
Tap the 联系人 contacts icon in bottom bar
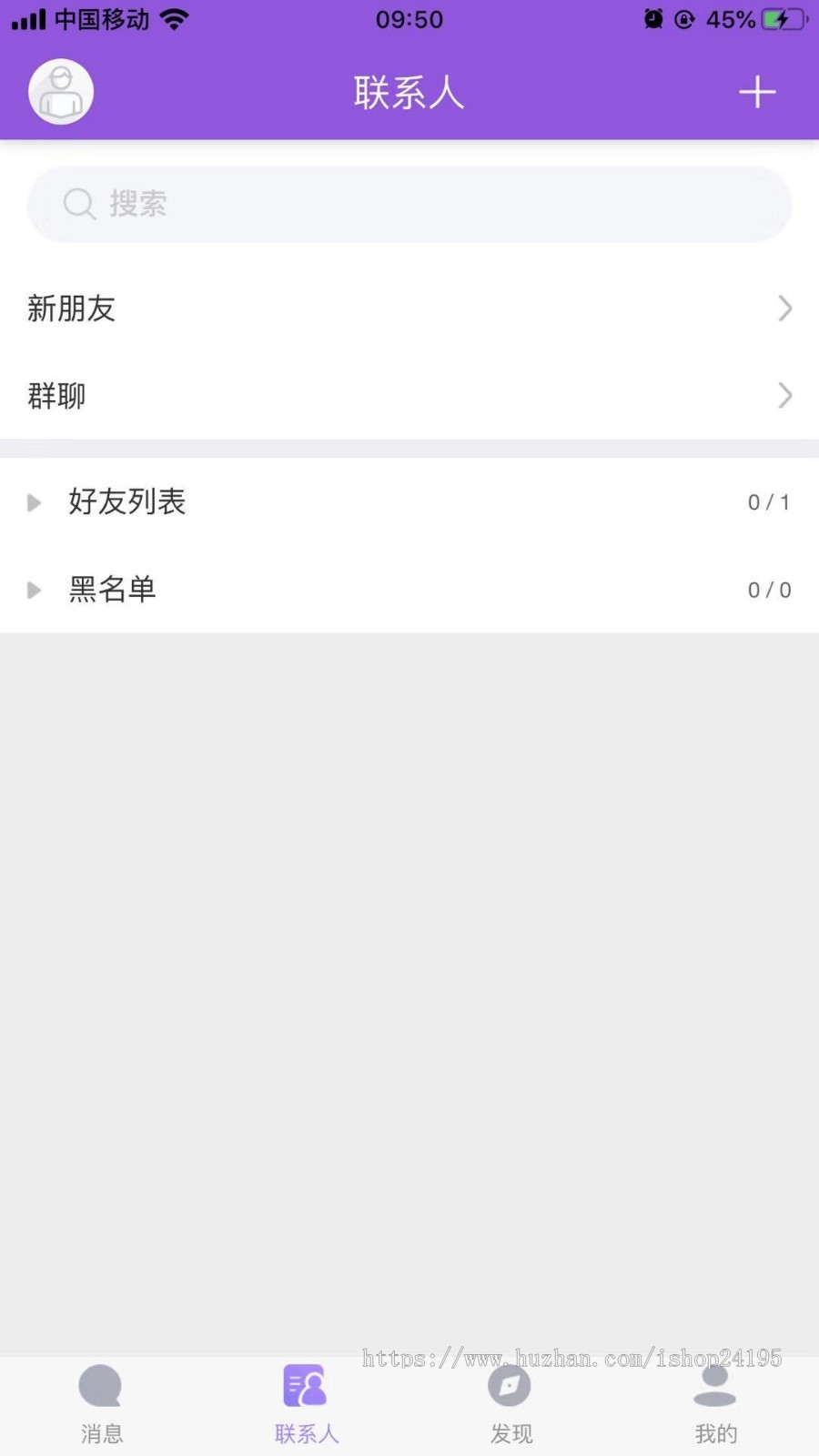coord(306,1385)
